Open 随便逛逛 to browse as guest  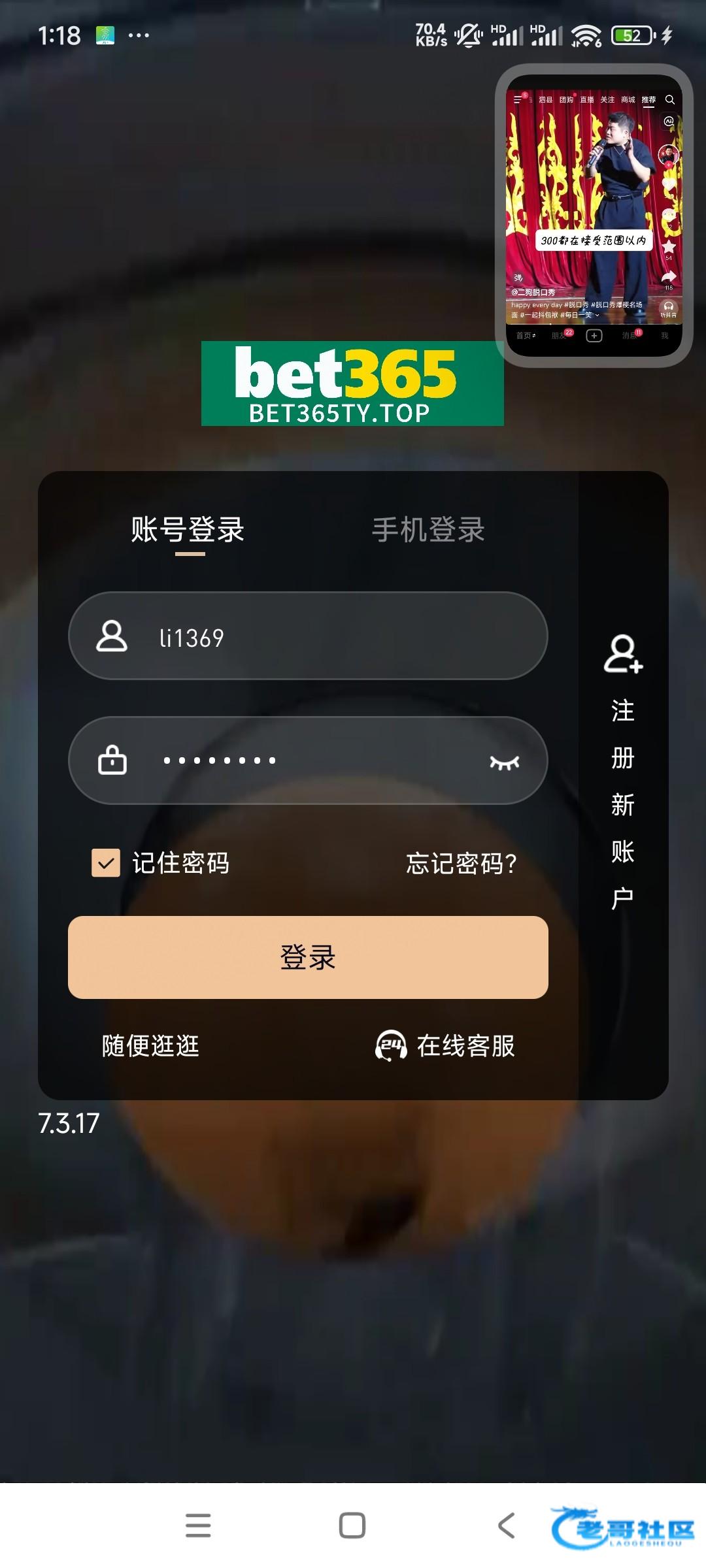pos(150,1045)
